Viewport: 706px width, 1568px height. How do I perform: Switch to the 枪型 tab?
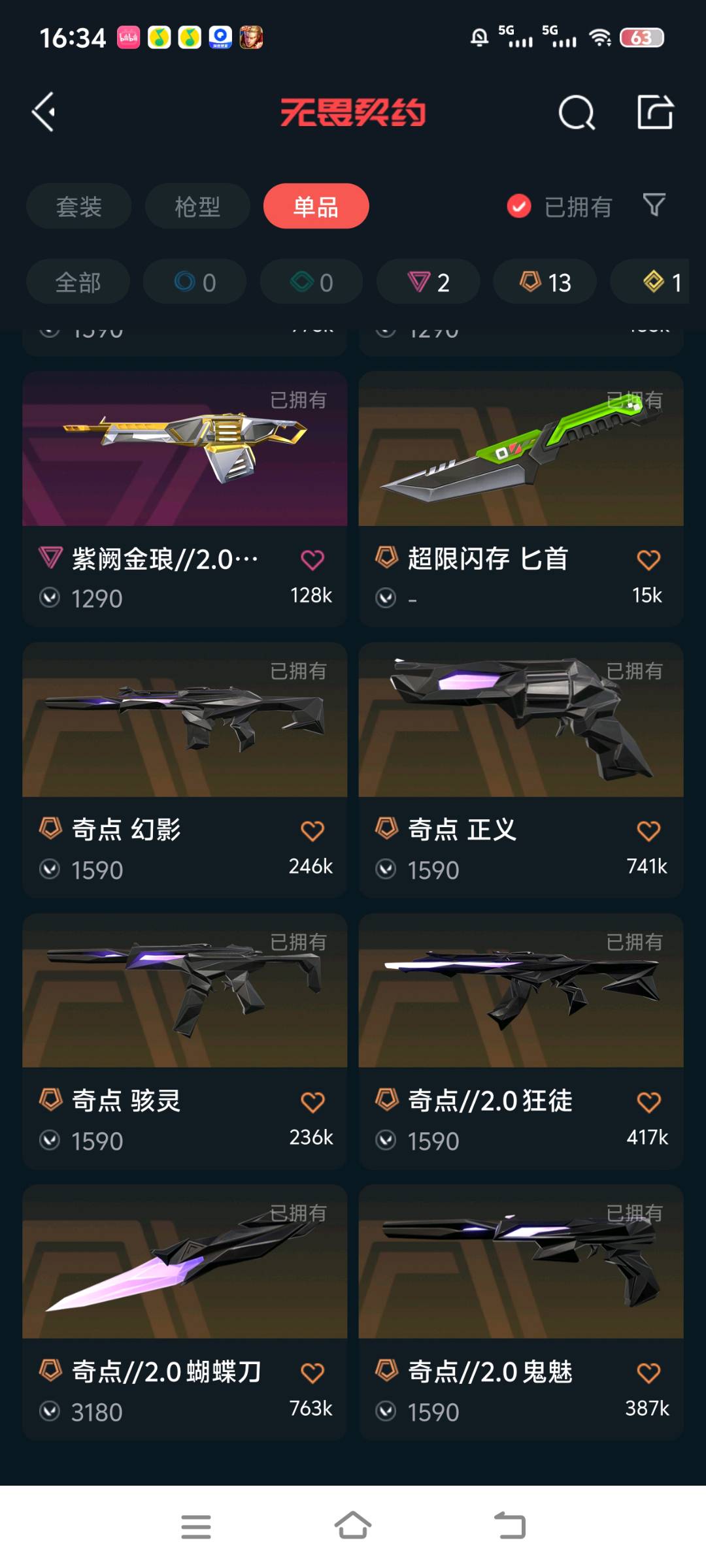197,206
